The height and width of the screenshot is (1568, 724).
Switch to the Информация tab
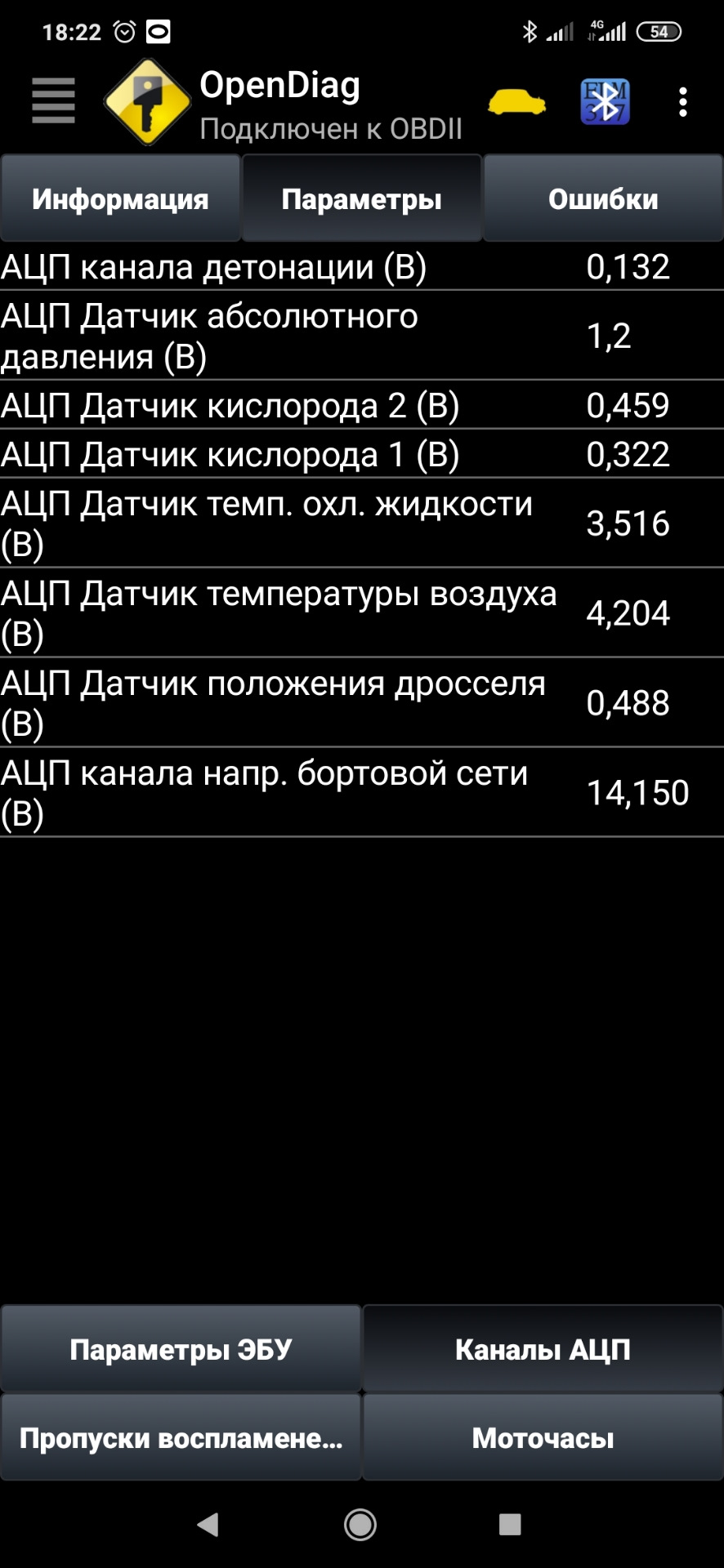tap(120, 198)
